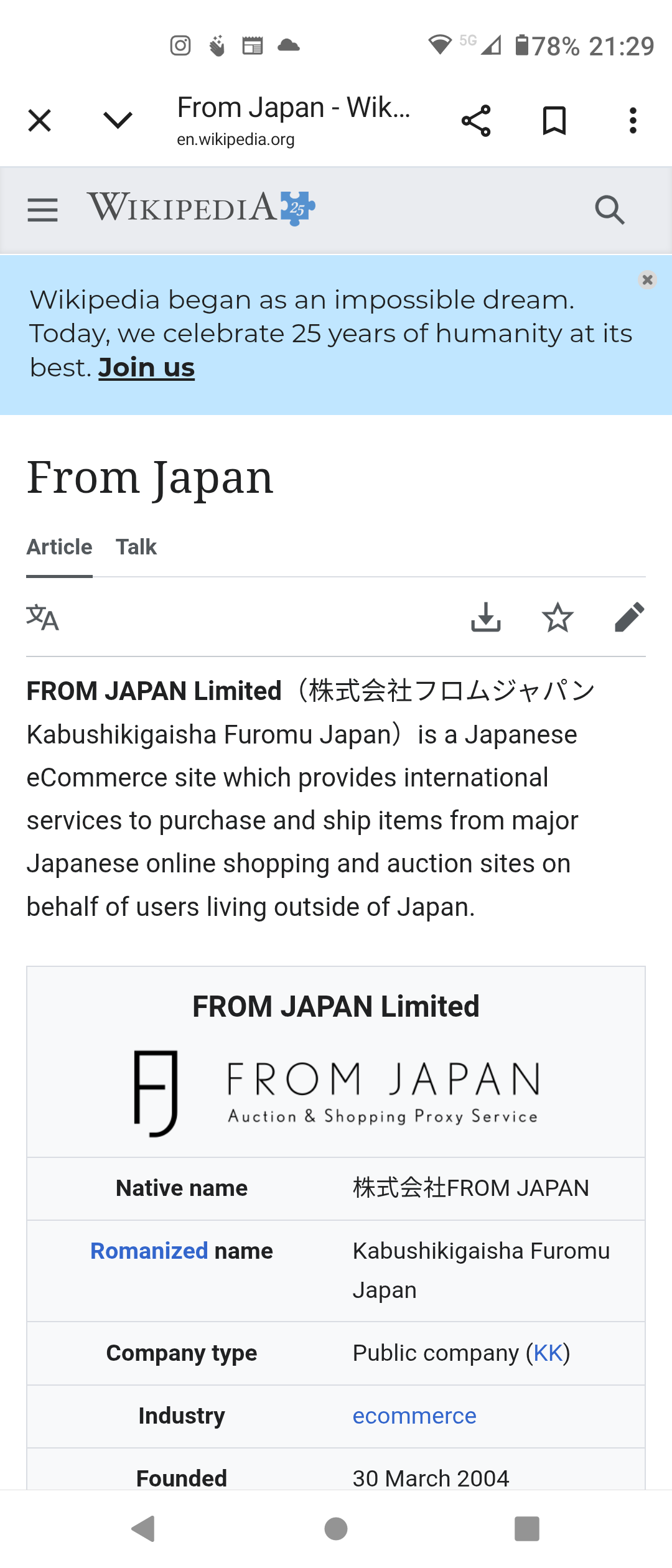The height and width of the screenshot is (1568, 672).
Task: Edit the article with pencil icon
Action: (629, 617)
